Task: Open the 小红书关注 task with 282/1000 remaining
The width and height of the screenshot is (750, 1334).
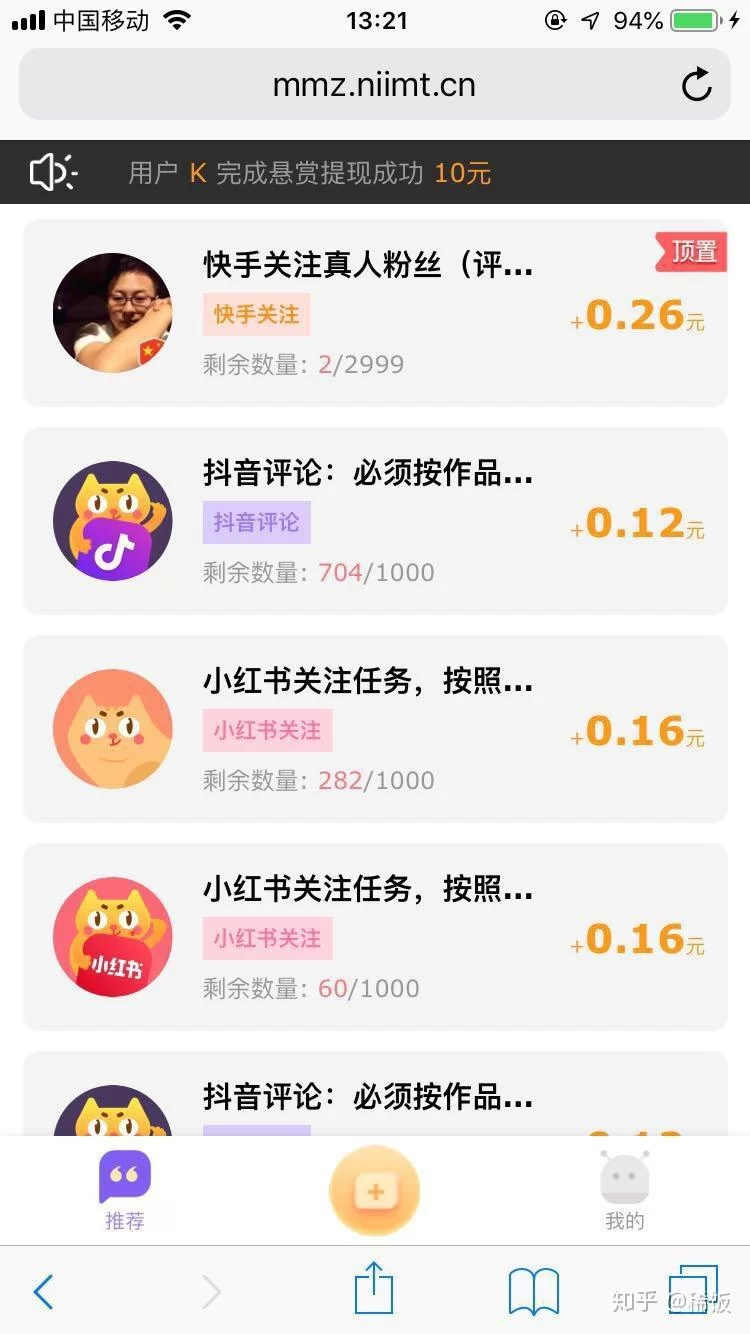Action: point(374,729)
